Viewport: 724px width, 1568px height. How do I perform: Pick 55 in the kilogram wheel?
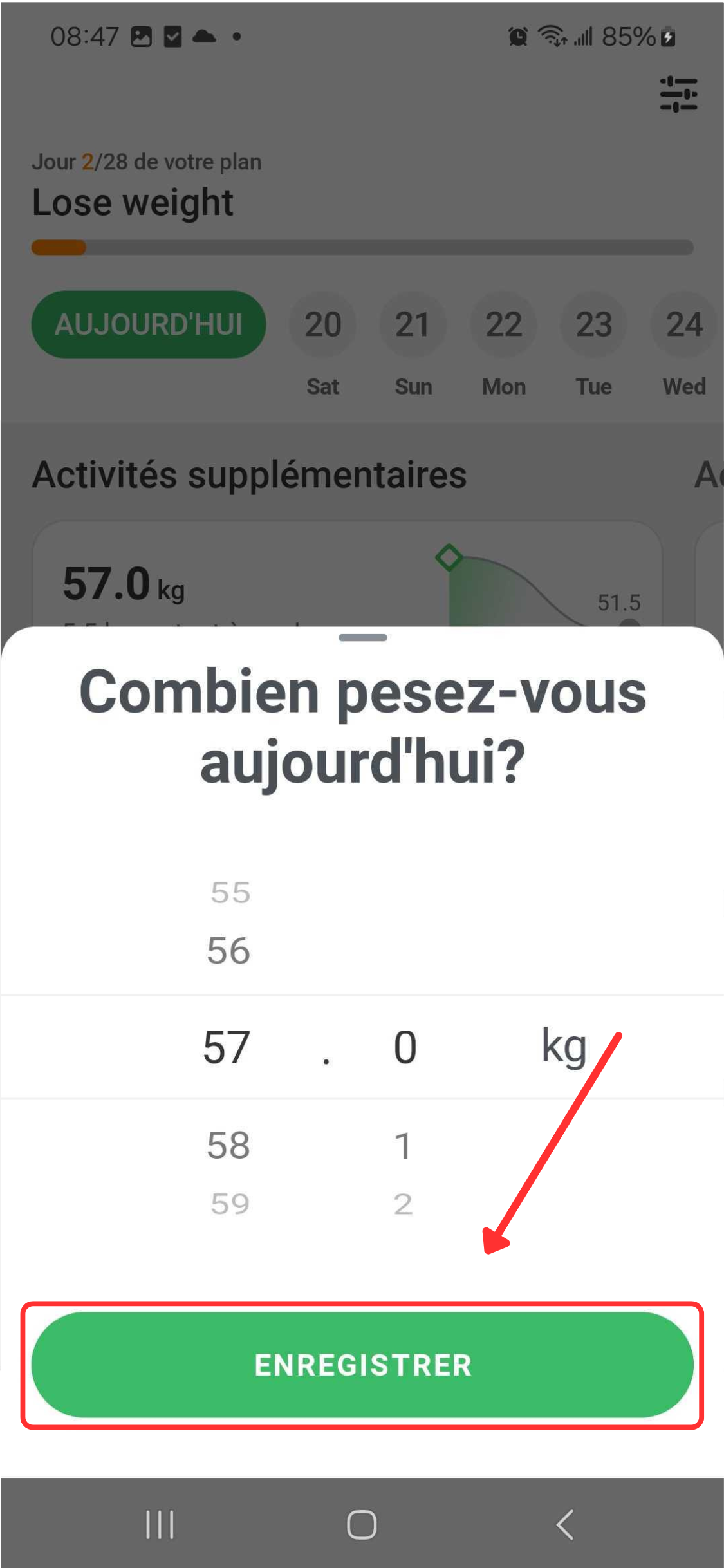click(x=230, y=893)
